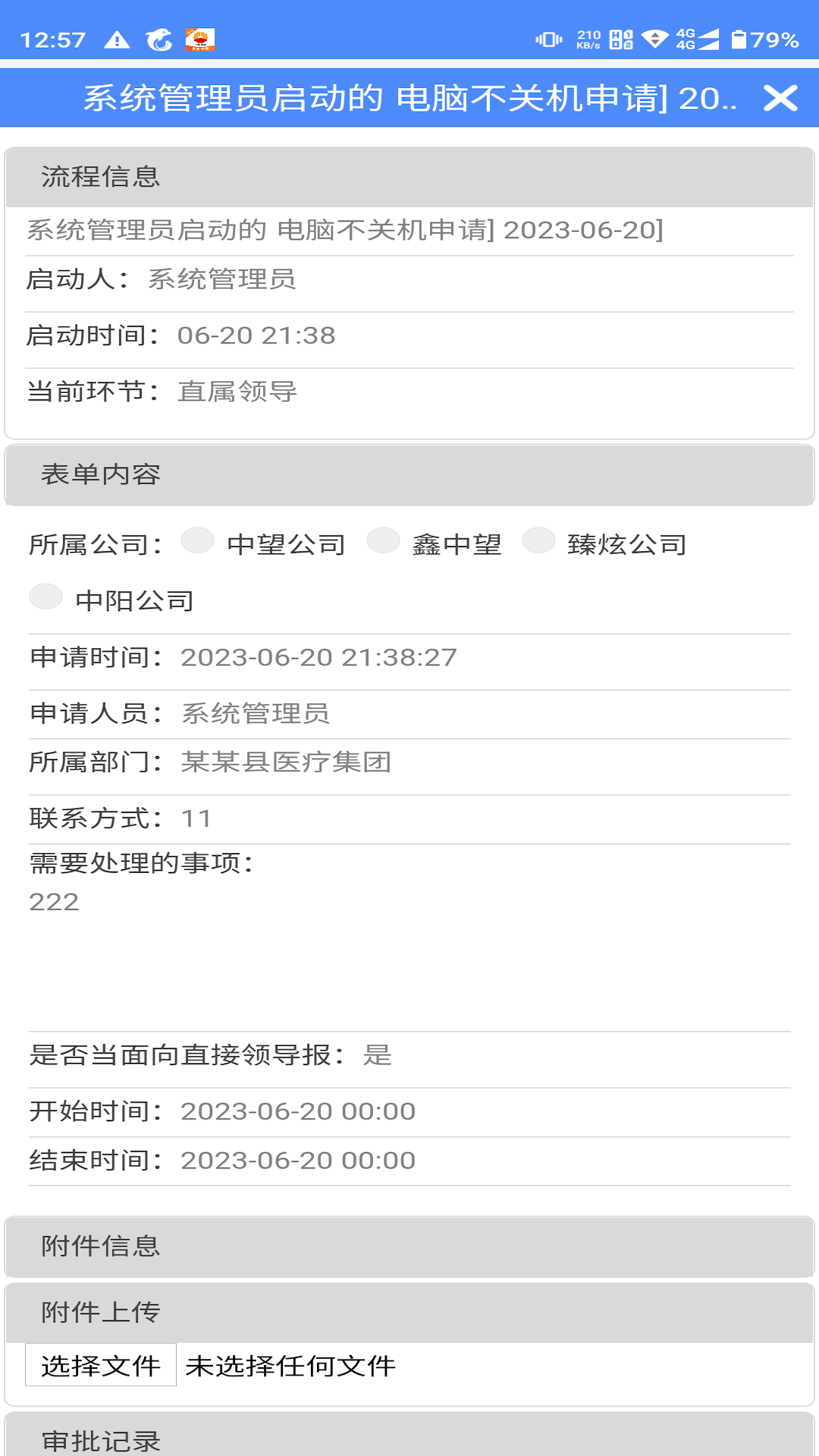Select the 鑫中望 radio button
819x1456 pixels.
pyautogui.click(x=382, y=541)
